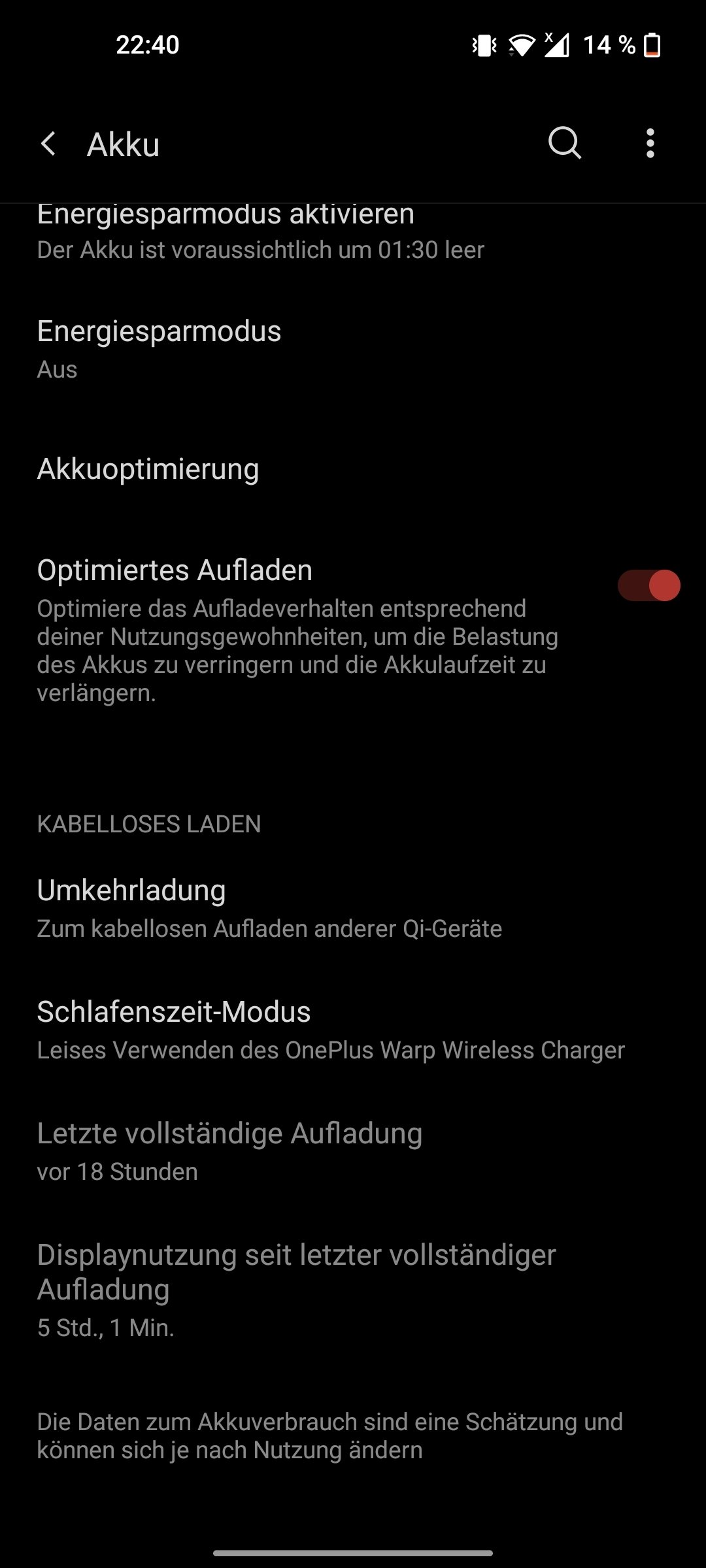Open the search magnifier icon
Image resolution: width=706 pixels, height=1568 pixels.
(565, 143)
